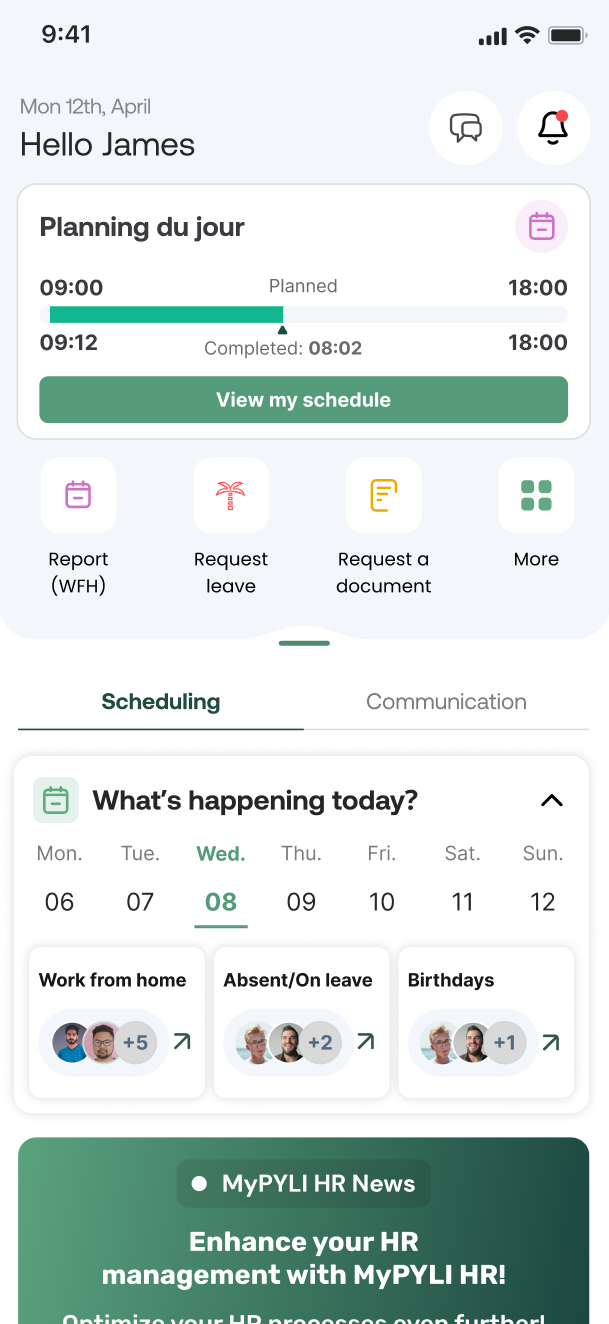
Task: Open the Work from home card
Action: 117,1022
